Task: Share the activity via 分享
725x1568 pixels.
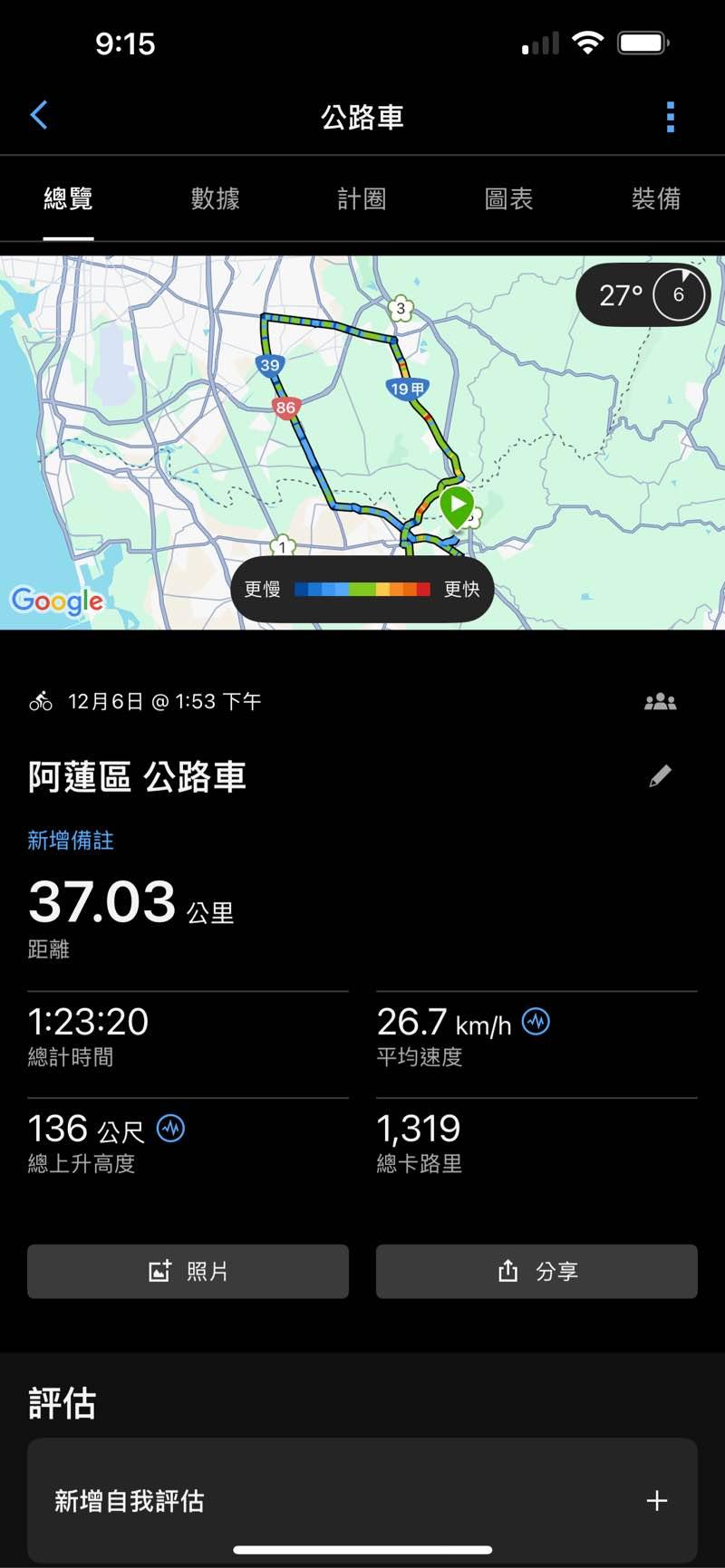Action: pyautogui.click(x=536, y=1271)
